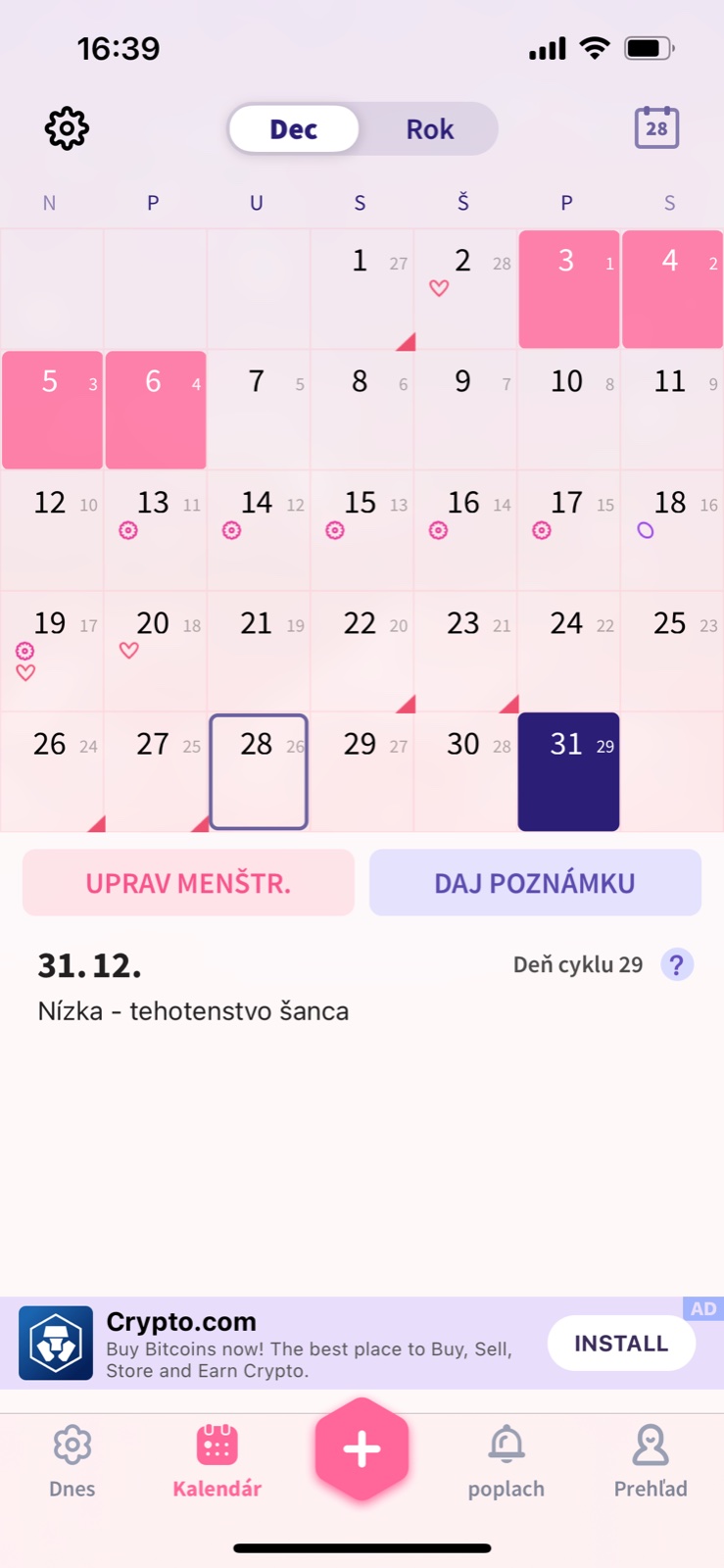The image size is (724, 1568).
Task: Tap DAJ POZNÁMKU button
Action: point(535,883)
